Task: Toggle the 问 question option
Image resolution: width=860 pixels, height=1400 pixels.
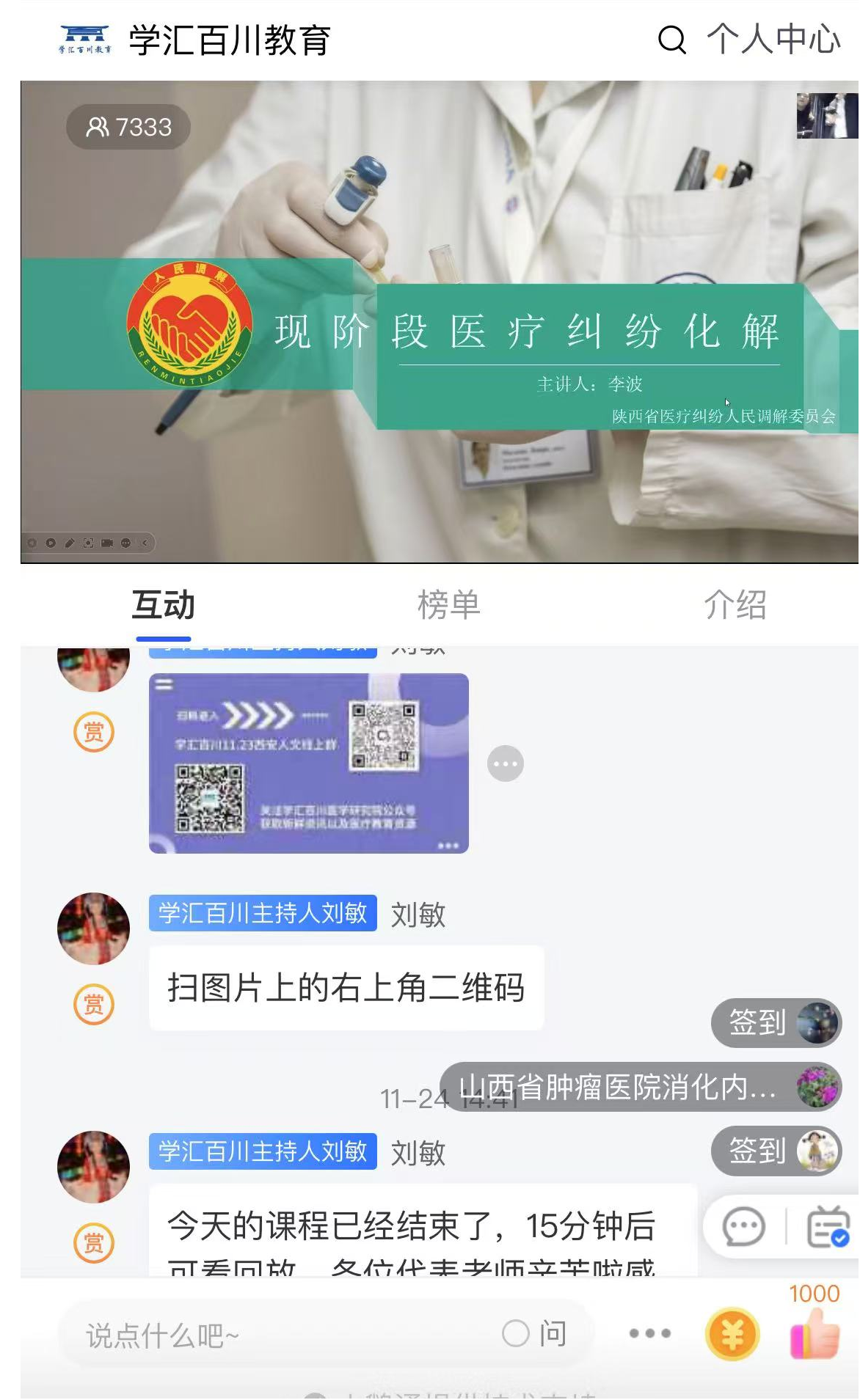Action: click(x=534, y=1334)
